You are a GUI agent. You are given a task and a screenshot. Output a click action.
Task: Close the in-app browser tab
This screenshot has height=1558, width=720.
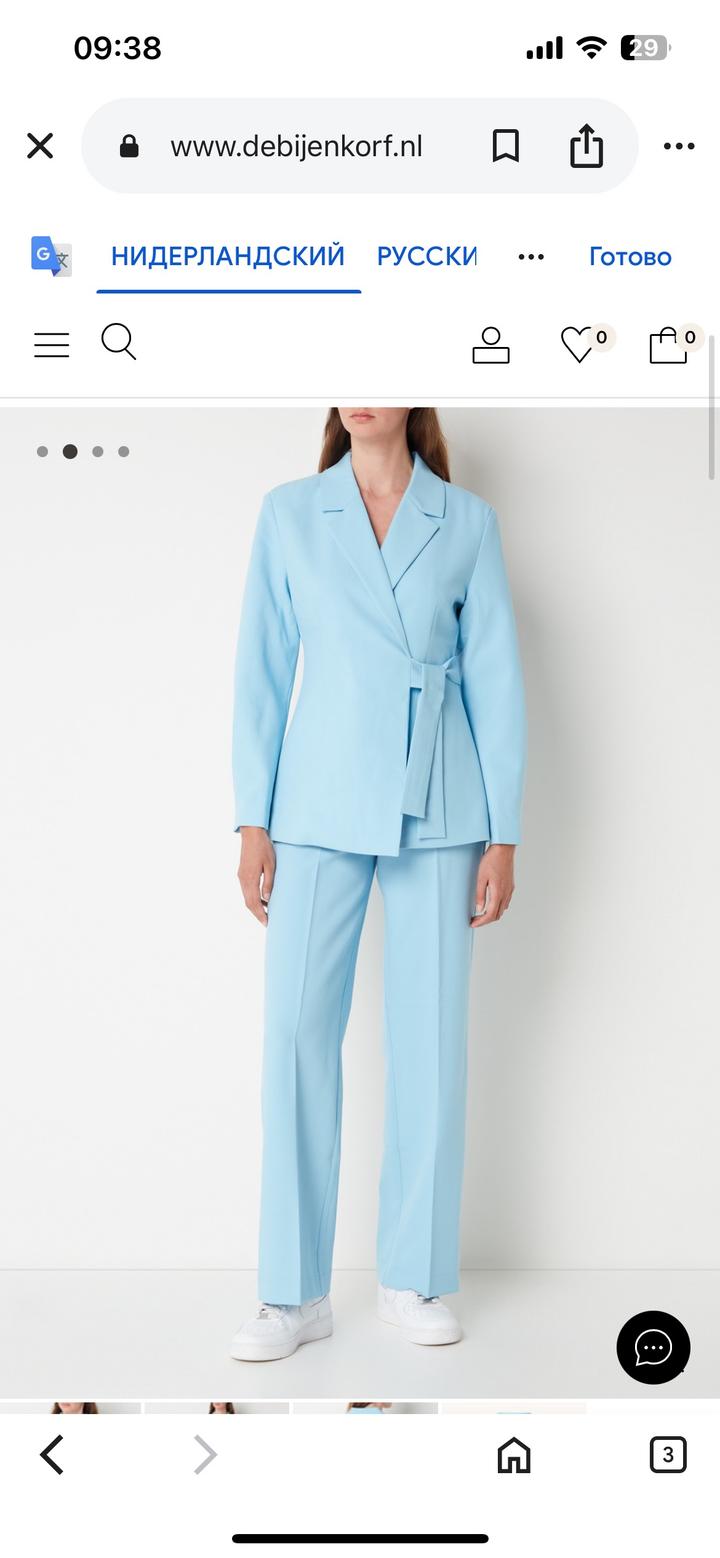(x=40, y=147)
